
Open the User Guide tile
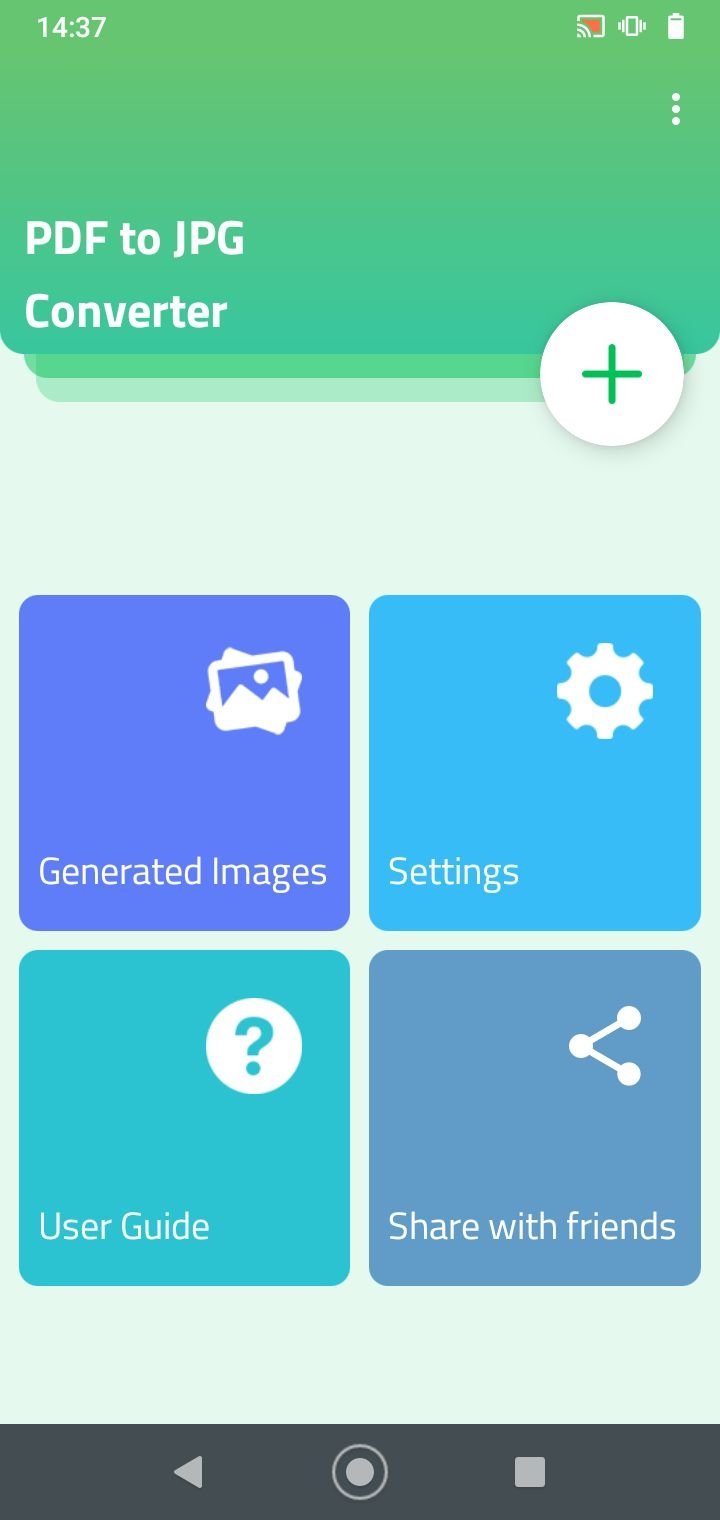click(184, 1117)
